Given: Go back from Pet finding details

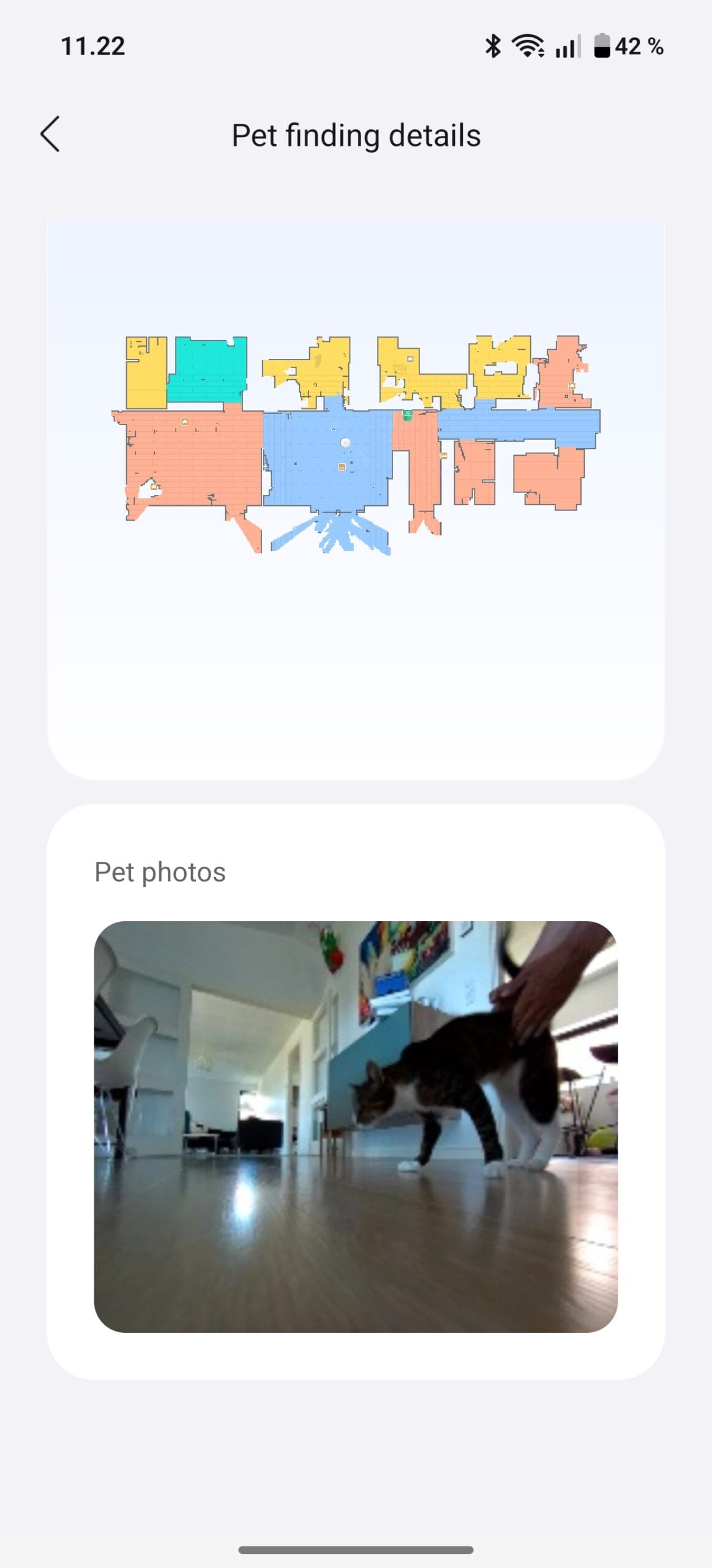Looking at the screenshot, I should [x=50, y=134].
